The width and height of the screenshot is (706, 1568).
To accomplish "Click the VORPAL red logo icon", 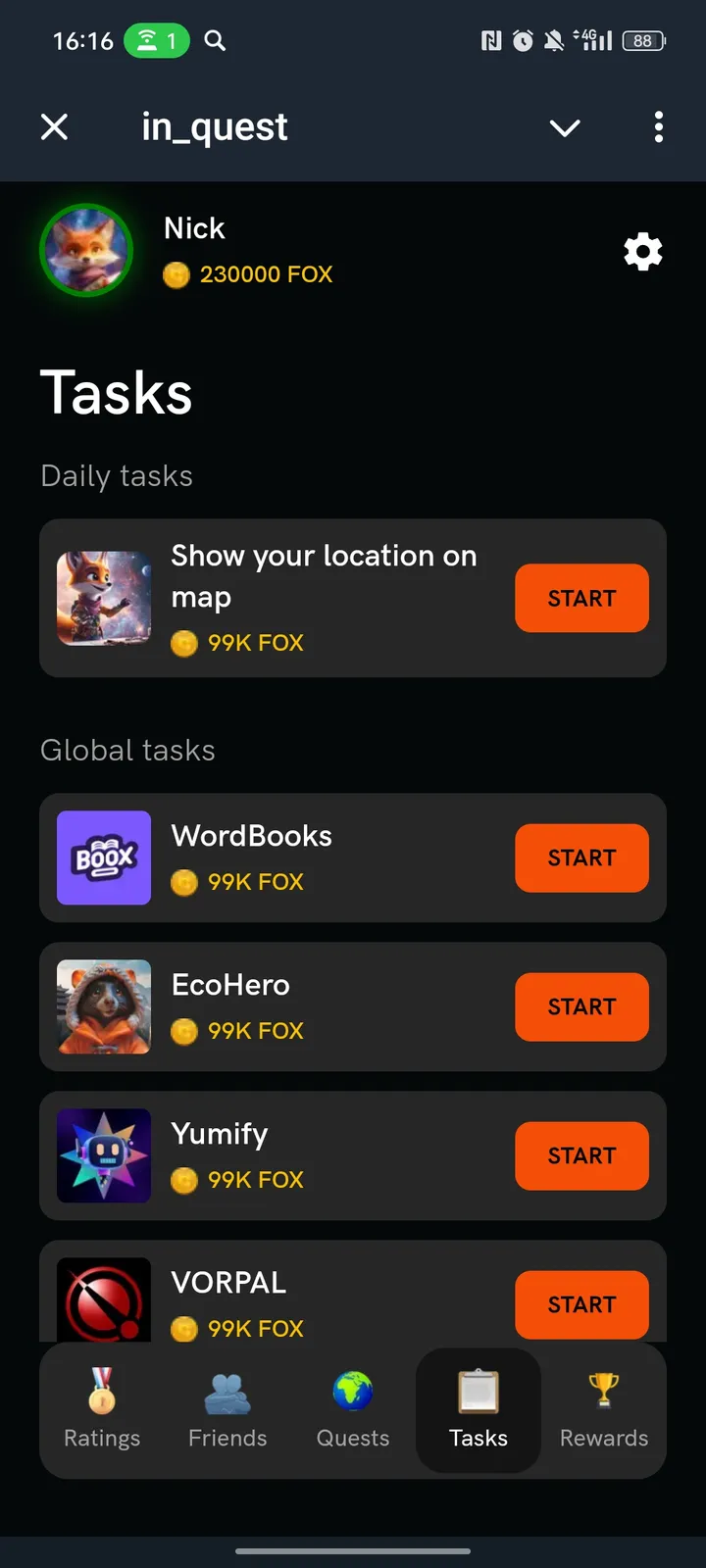I will point(104,1299).
